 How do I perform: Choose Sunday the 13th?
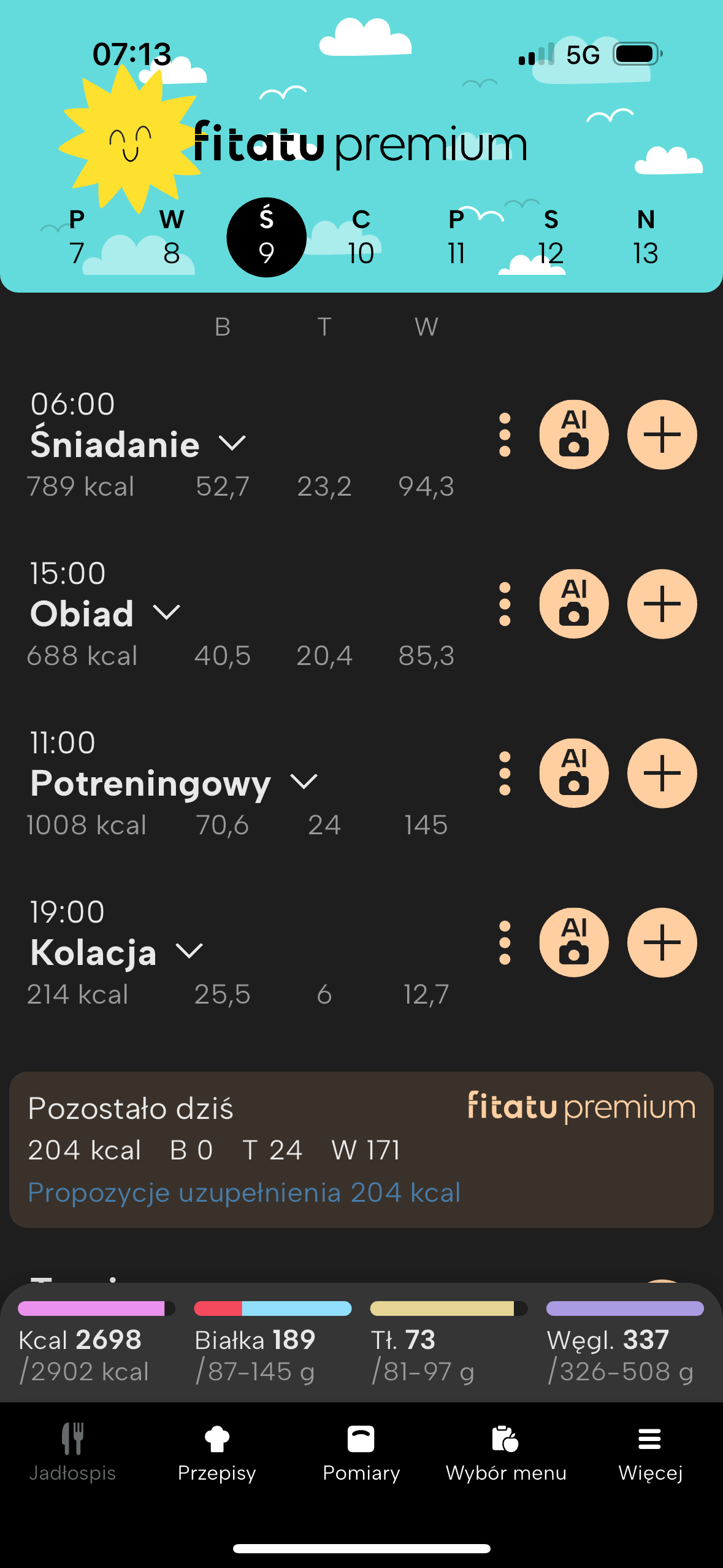(645, 237)
